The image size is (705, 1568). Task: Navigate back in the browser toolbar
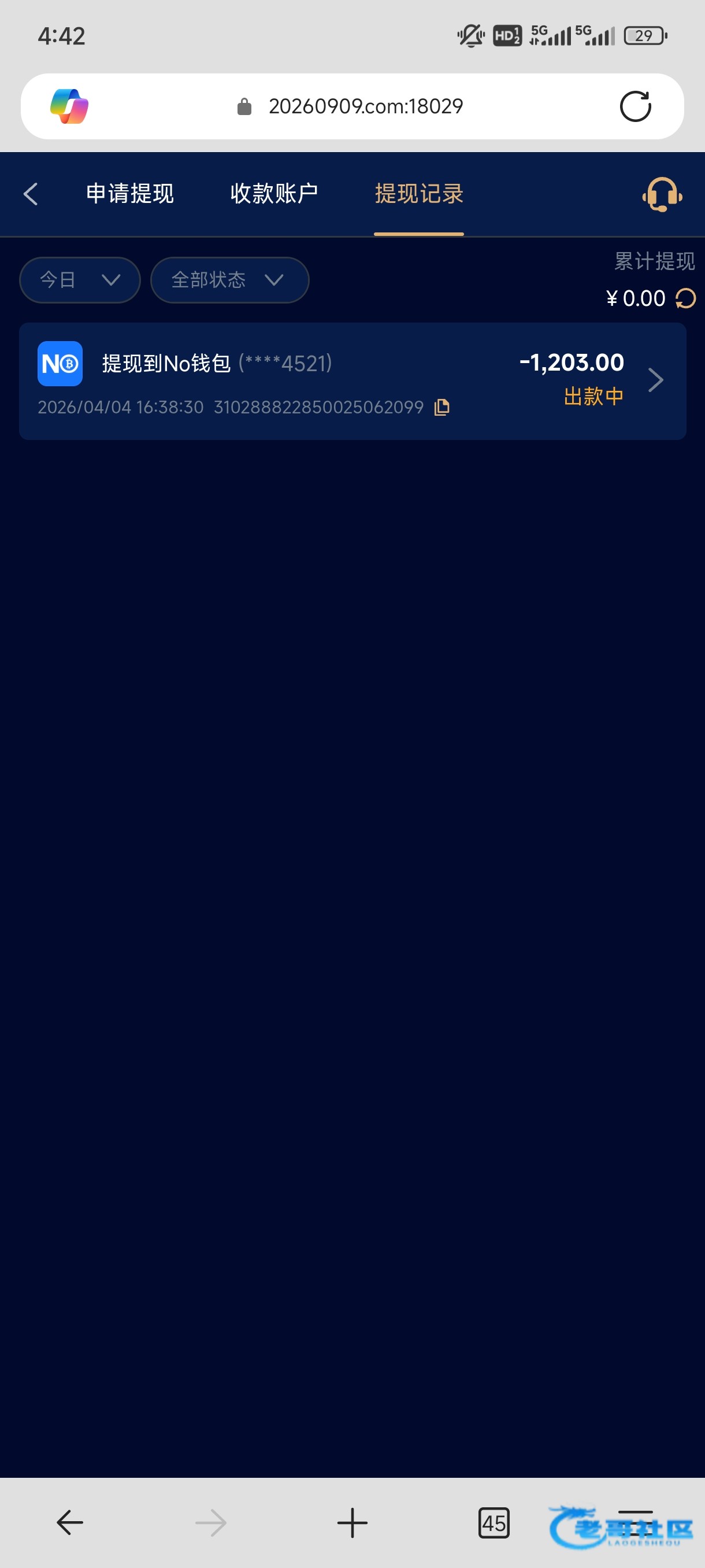70,1523
